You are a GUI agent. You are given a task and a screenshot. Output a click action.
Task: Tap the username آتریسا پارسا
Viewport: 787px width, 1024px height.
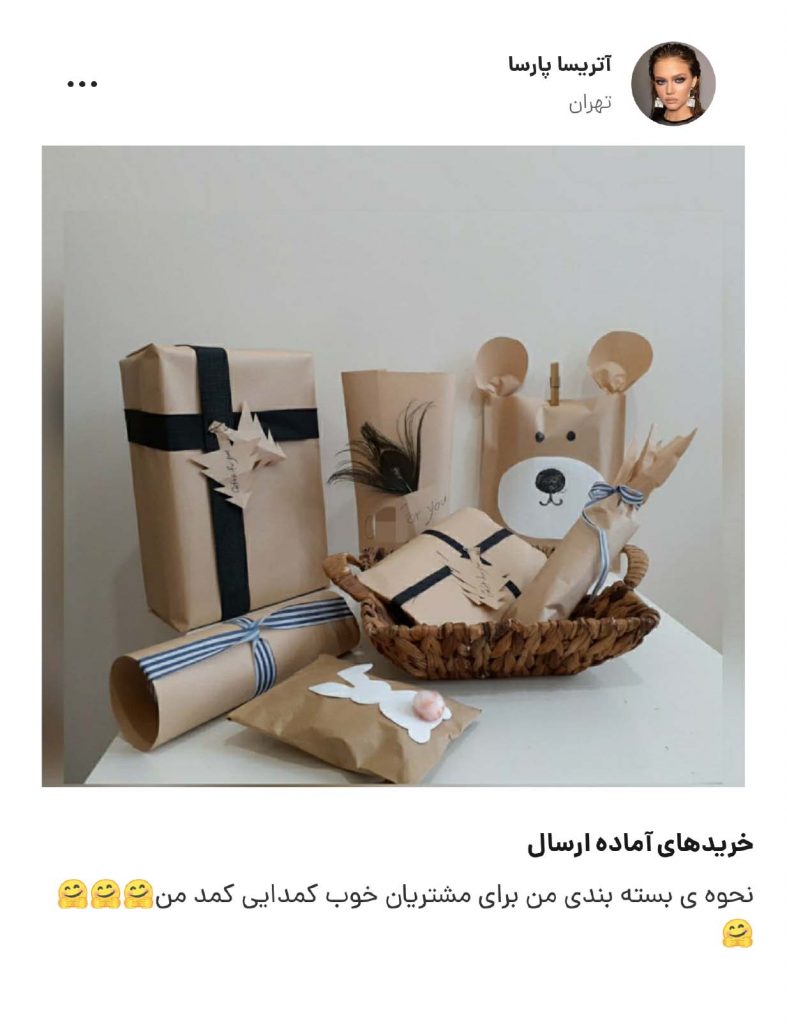[x=559, y=66]
